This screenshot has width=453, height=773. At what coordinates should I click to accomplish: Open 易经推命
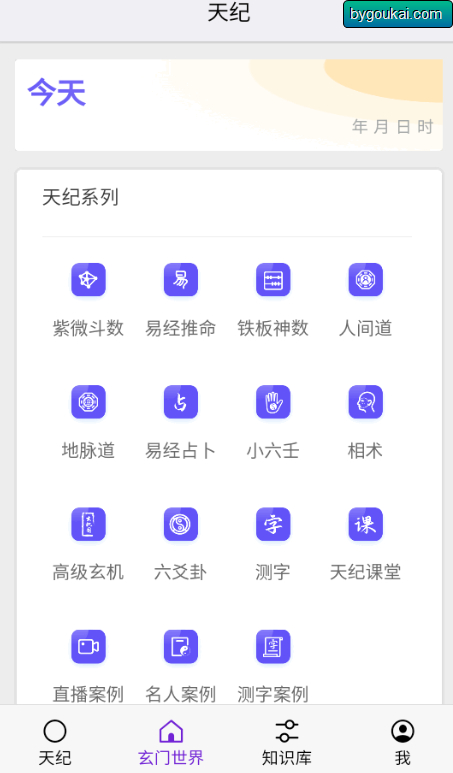[180, 299]
